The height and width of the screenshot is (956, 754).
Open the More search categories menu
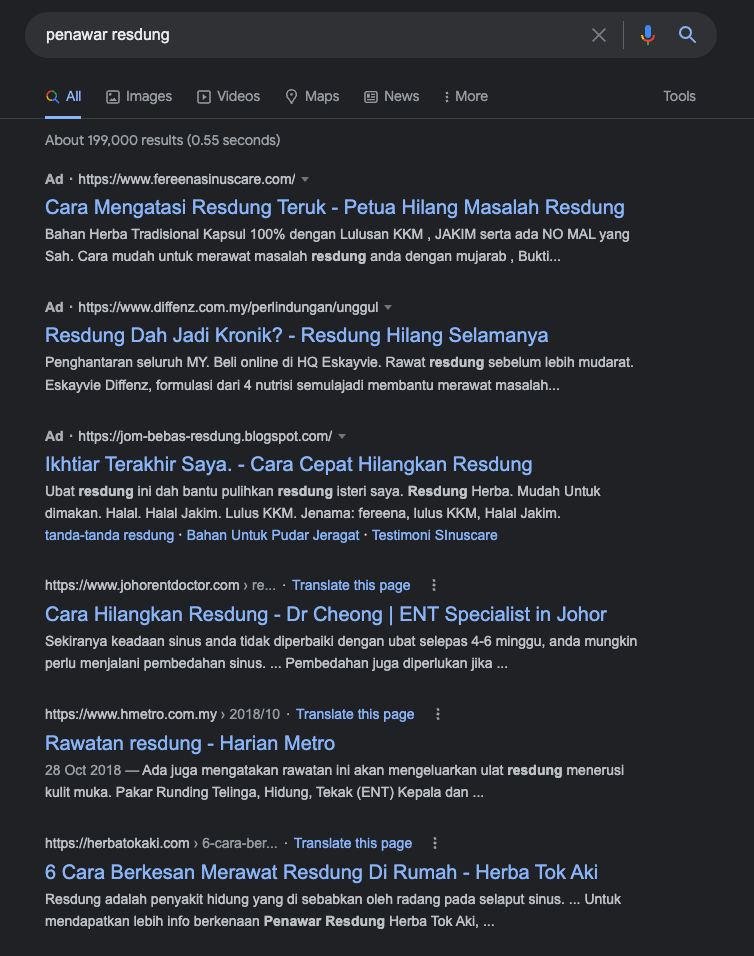click(465, 96)
